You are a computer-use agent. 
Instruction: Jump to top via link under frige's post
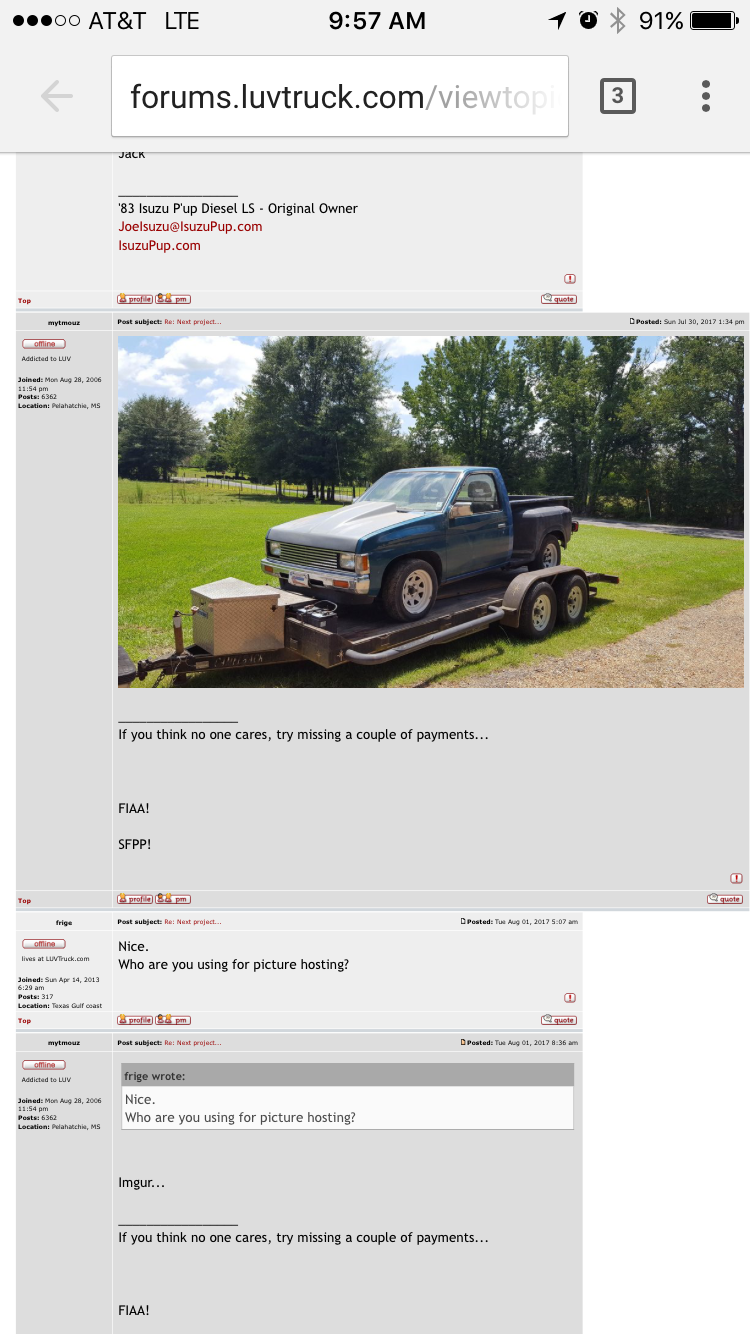tap(24, 1021)
